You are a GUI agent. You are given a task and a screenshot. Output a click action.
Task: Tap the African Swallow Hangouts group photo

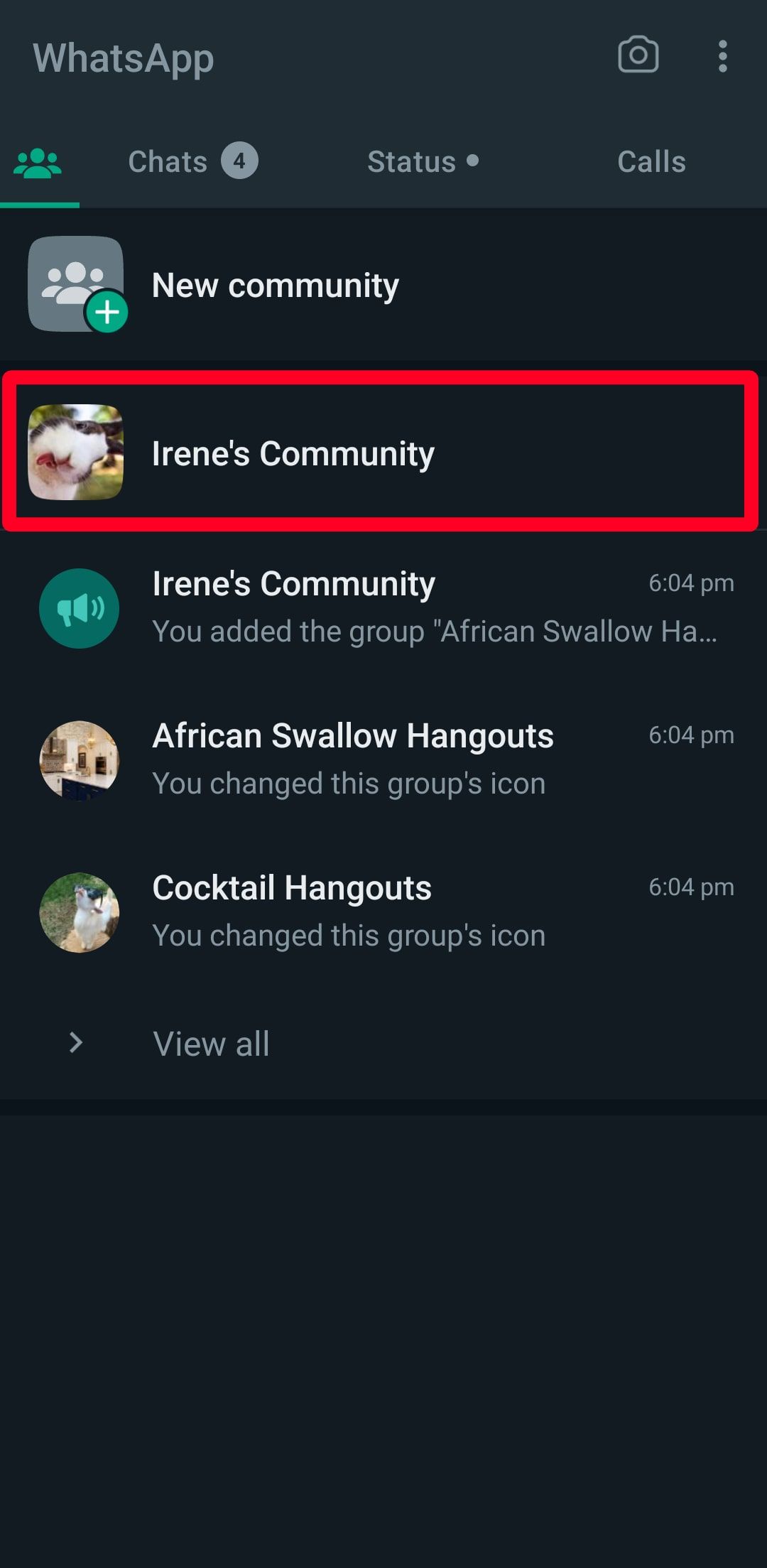[79, 759]
